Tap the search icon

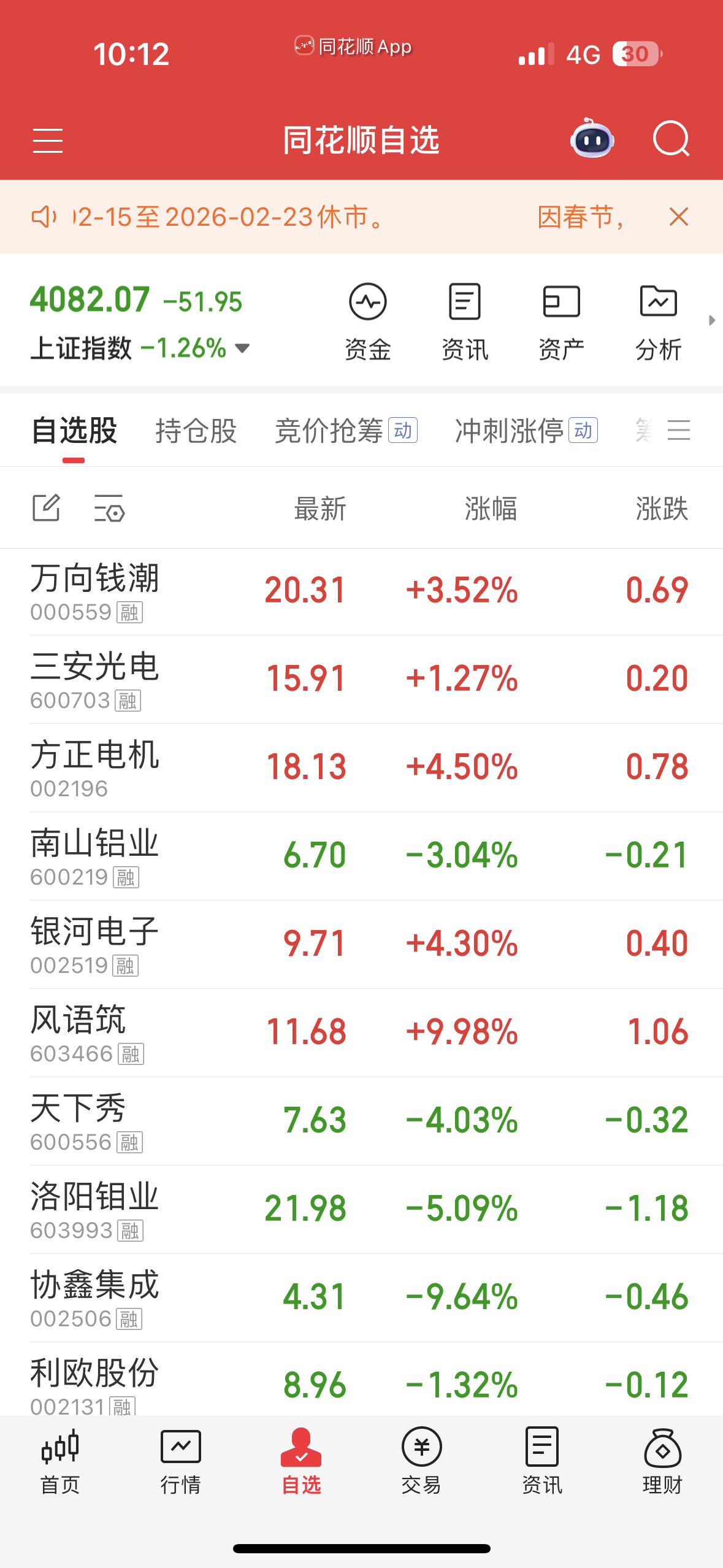671,140
